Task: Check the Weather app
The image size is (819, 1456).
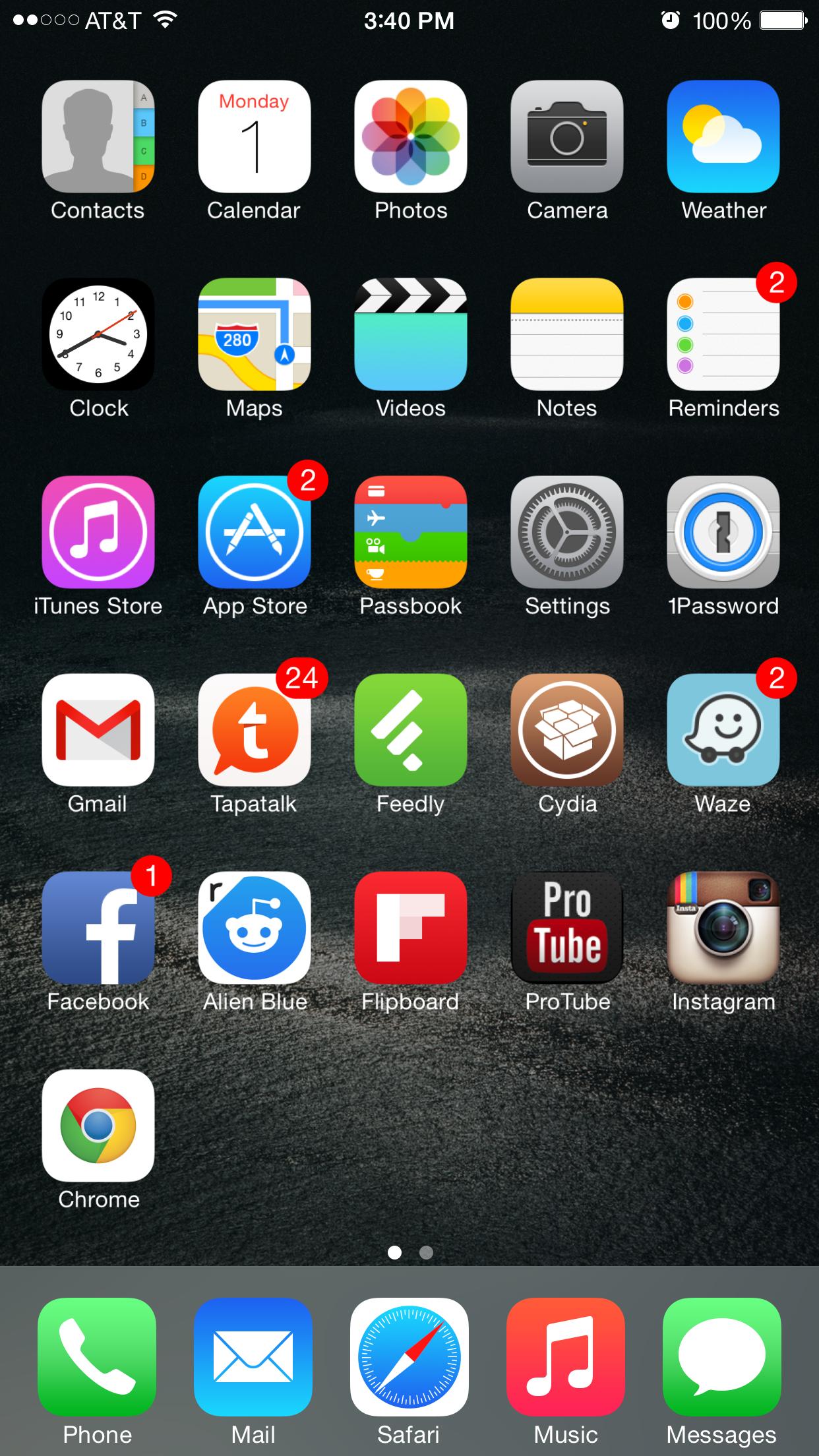Action: tap(723, 136)
